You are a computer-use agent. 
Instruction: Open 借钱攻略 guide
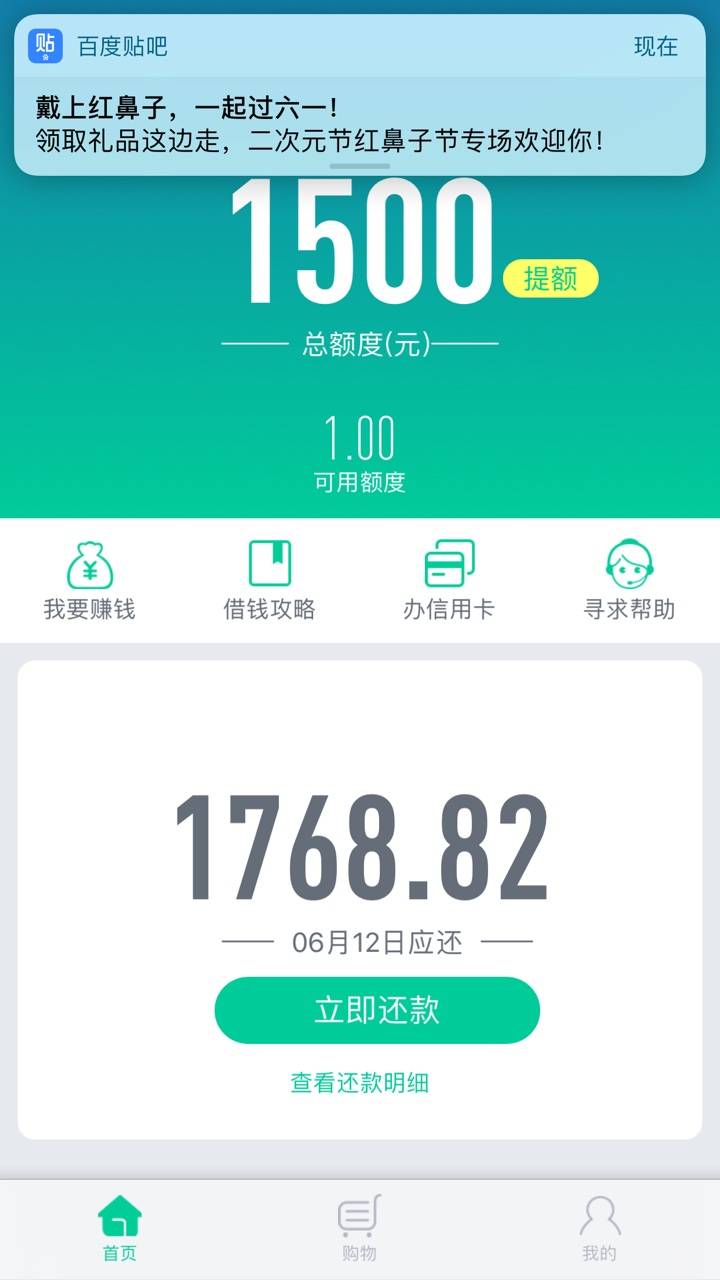click(269, 580)
